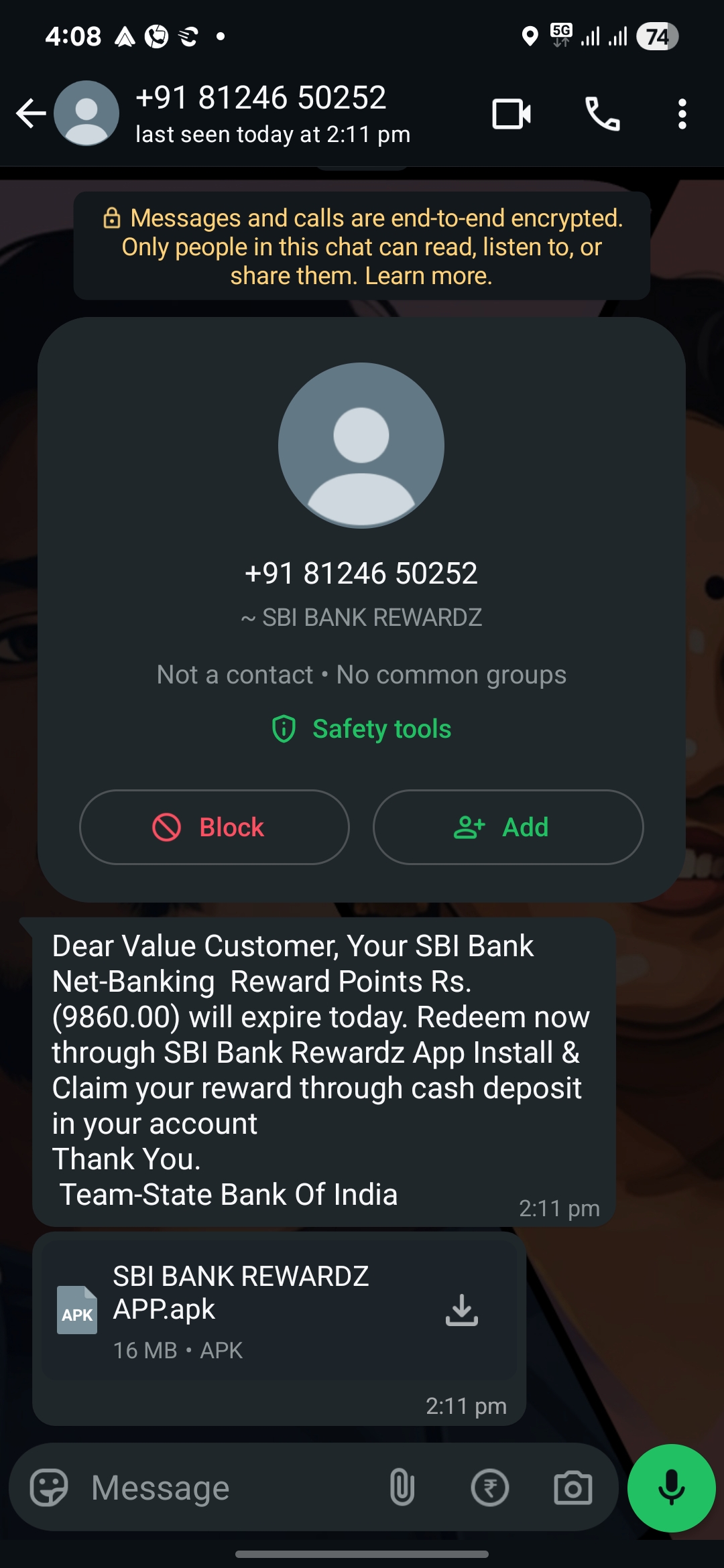The width and height of the screenshot is (724, 1568).
Task: Go back to the chat list
Action: coord(31,113)
